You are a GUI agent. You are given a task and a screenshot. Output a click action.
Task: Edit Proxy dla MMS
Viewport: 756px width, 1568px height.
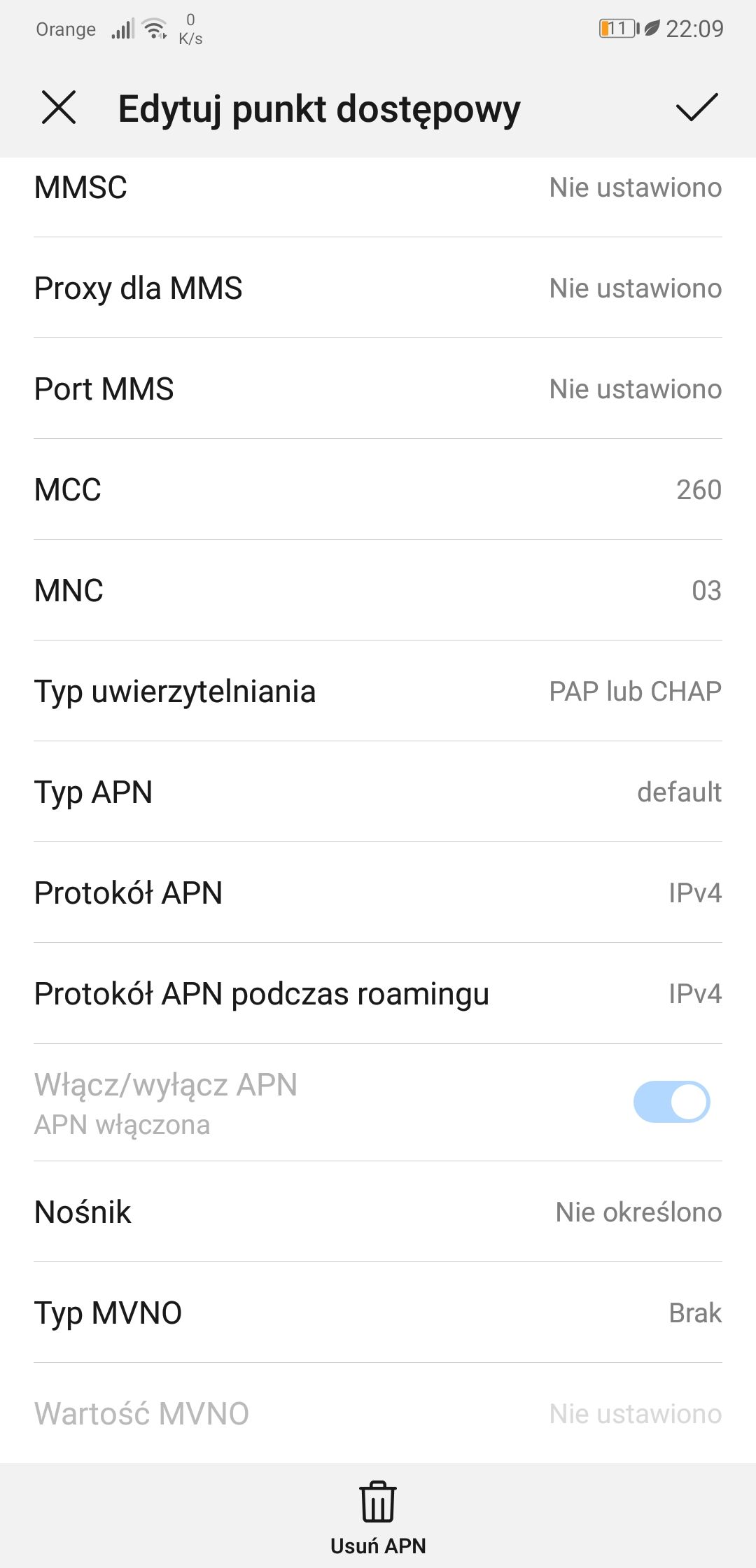378,288
